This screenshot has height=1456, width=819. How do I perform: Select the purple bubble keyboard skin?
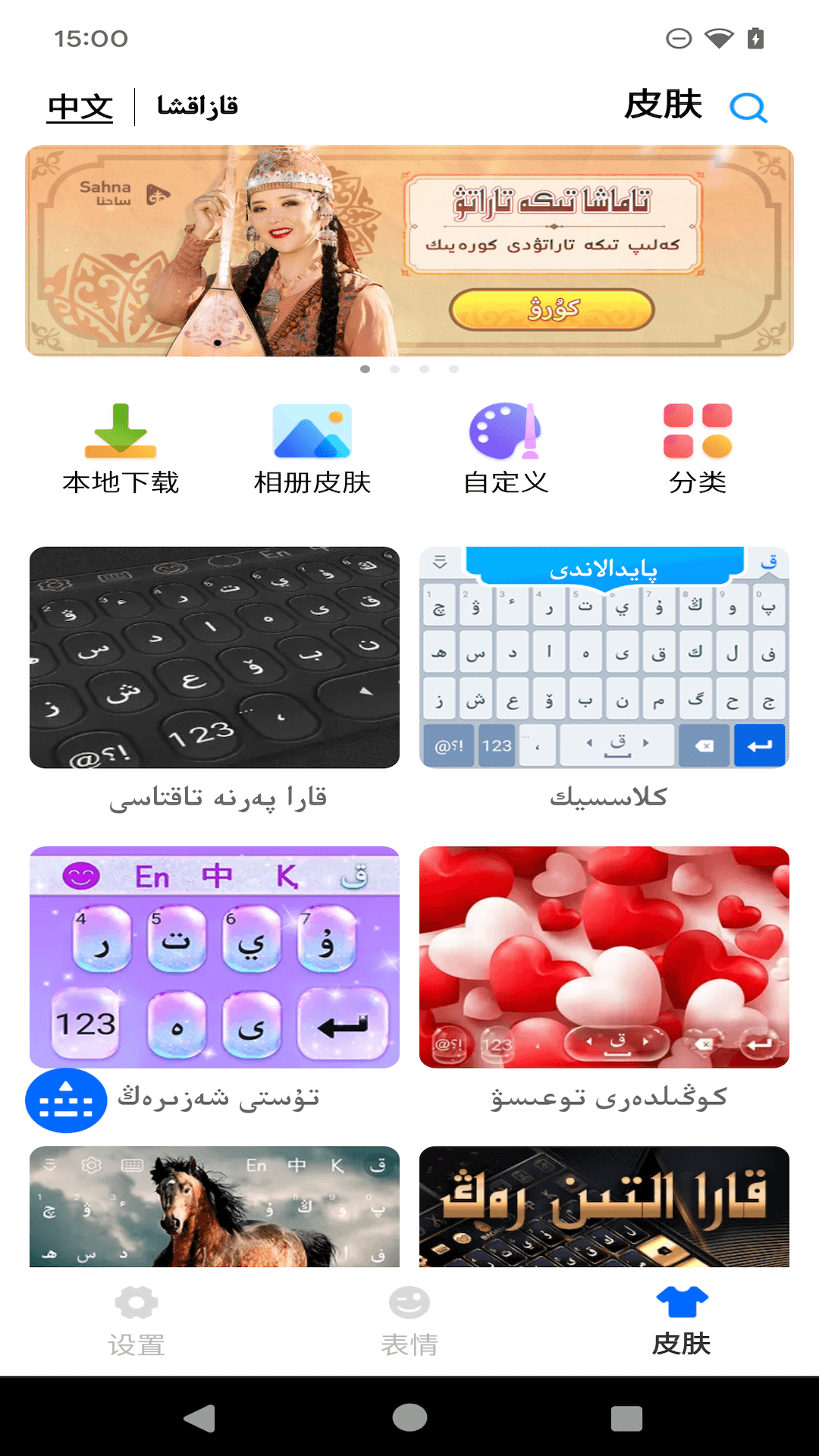tap(215, 957)
